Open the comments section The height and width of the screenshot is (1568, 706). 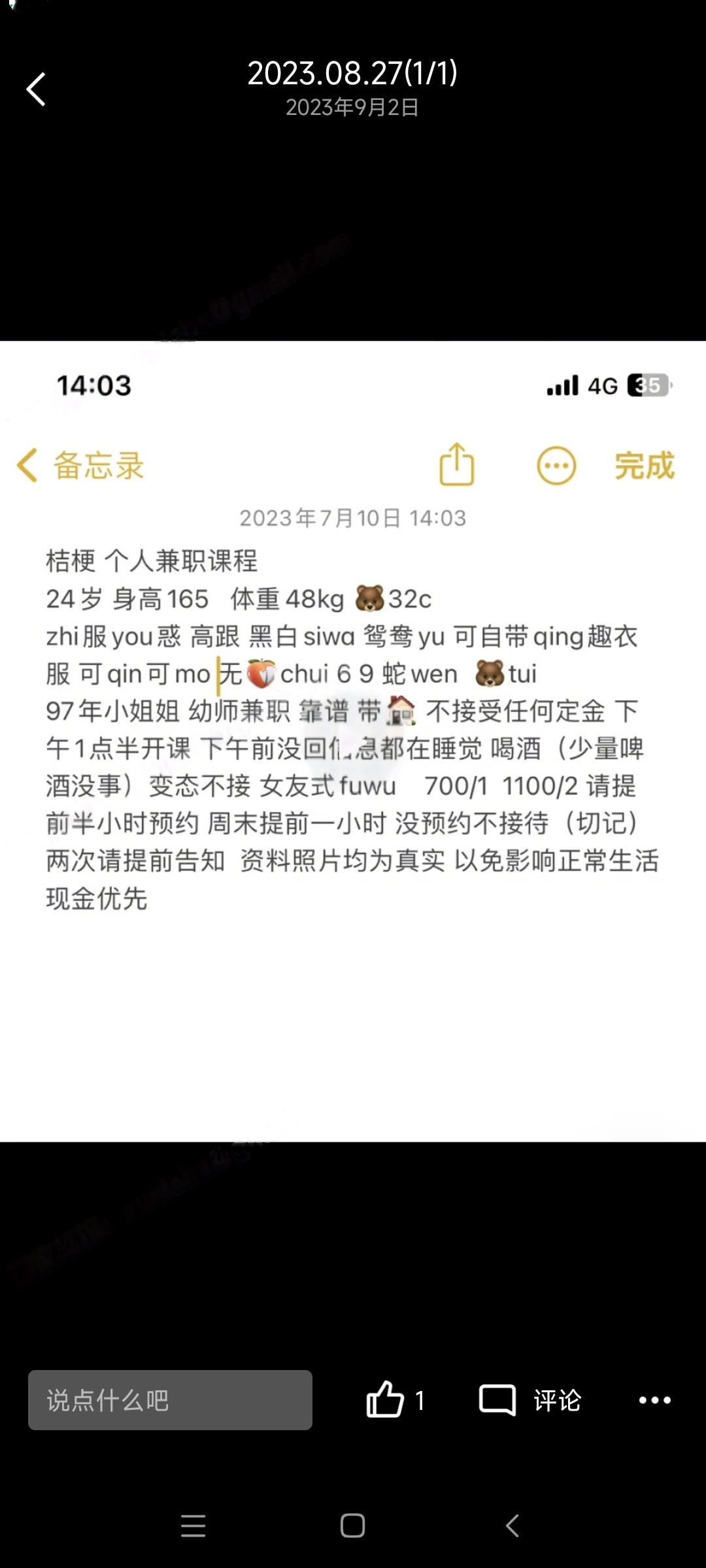click(x=531, y=1400)
